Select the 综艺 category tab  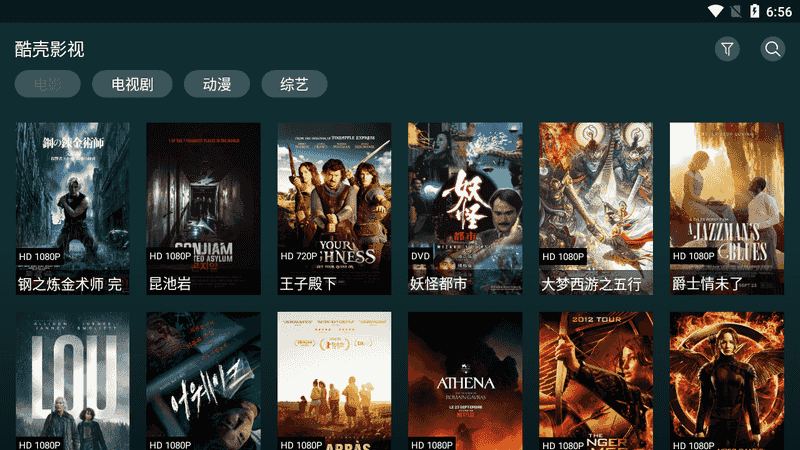tap(294, 84)
